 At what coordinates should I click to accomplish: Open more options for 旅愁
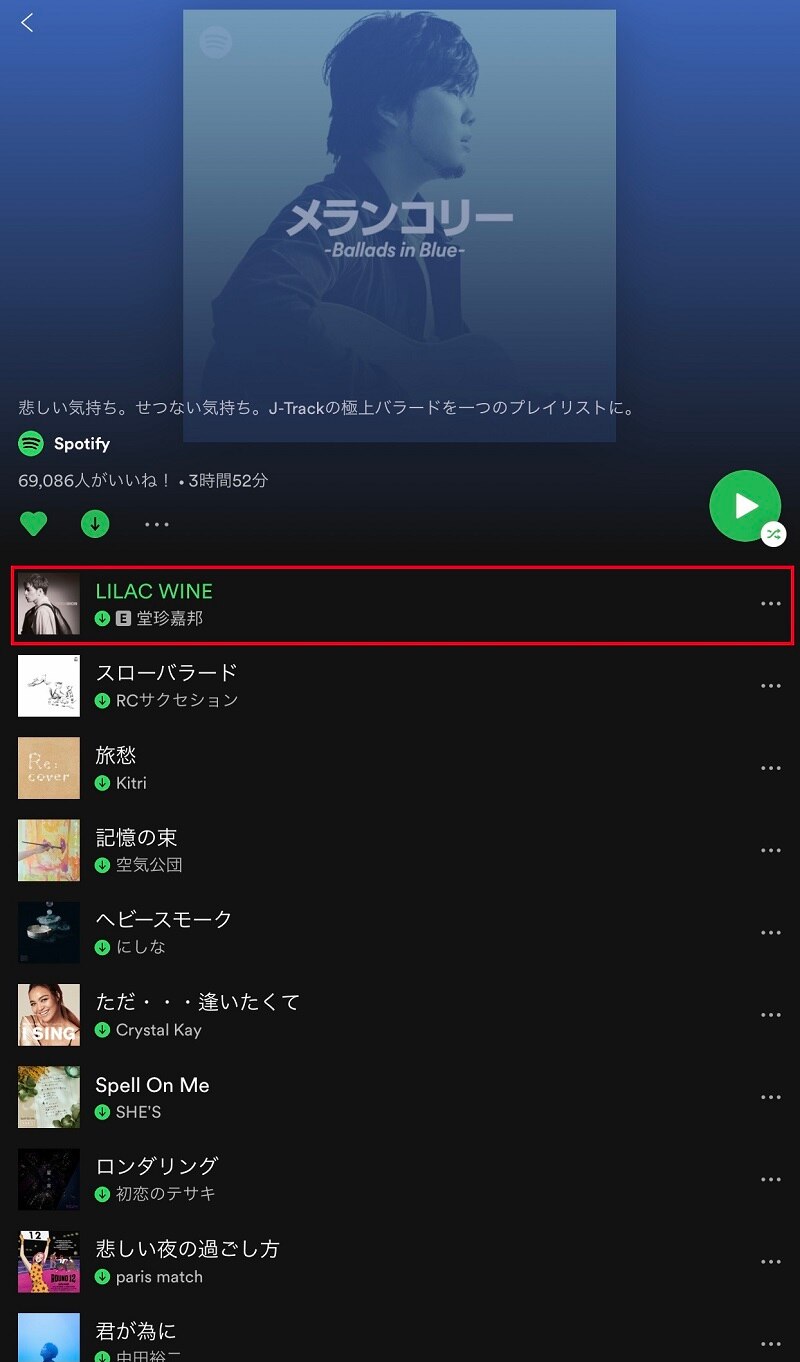pos(770,768)
